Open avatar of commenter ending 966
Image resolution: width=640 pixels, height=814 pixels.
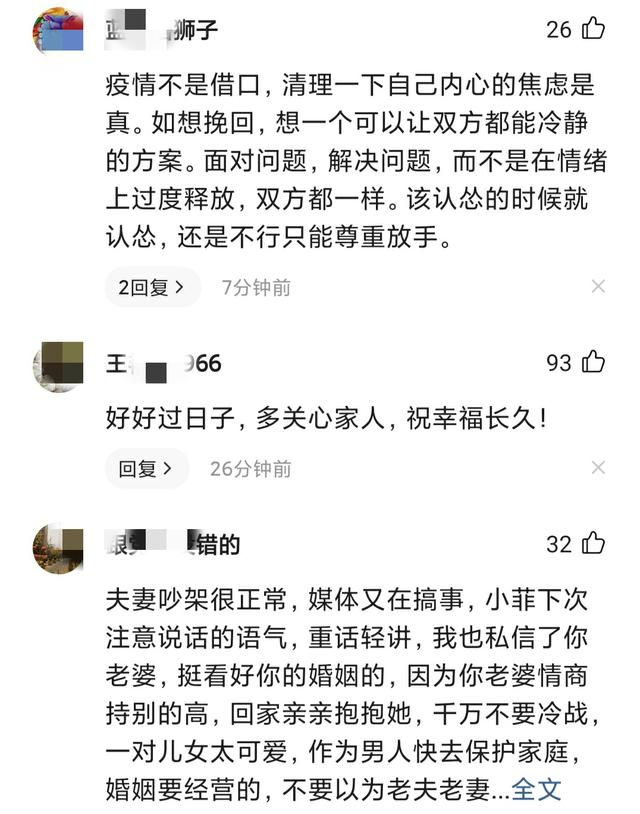[58, 366]
